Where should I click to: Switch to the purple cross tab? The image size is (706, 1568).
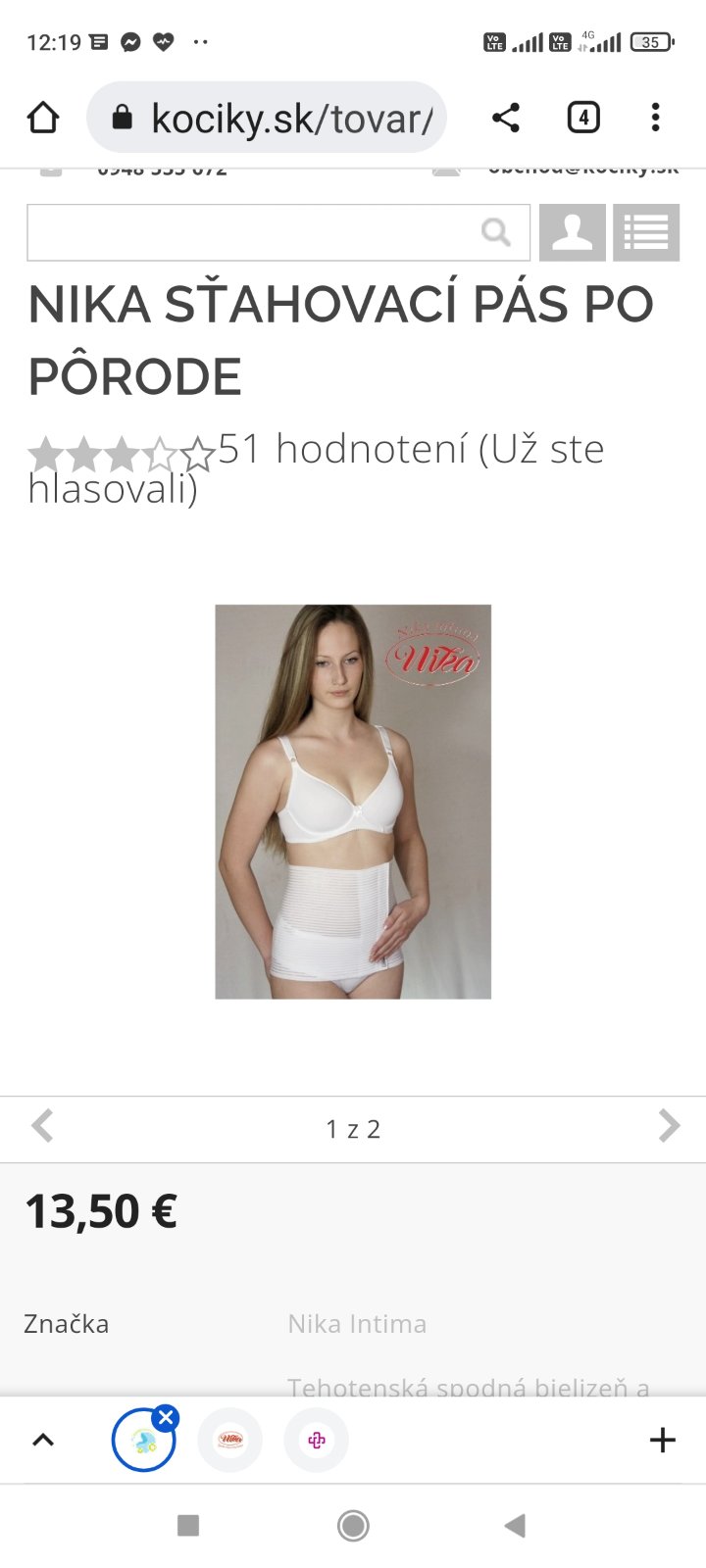coord(316,1440)
